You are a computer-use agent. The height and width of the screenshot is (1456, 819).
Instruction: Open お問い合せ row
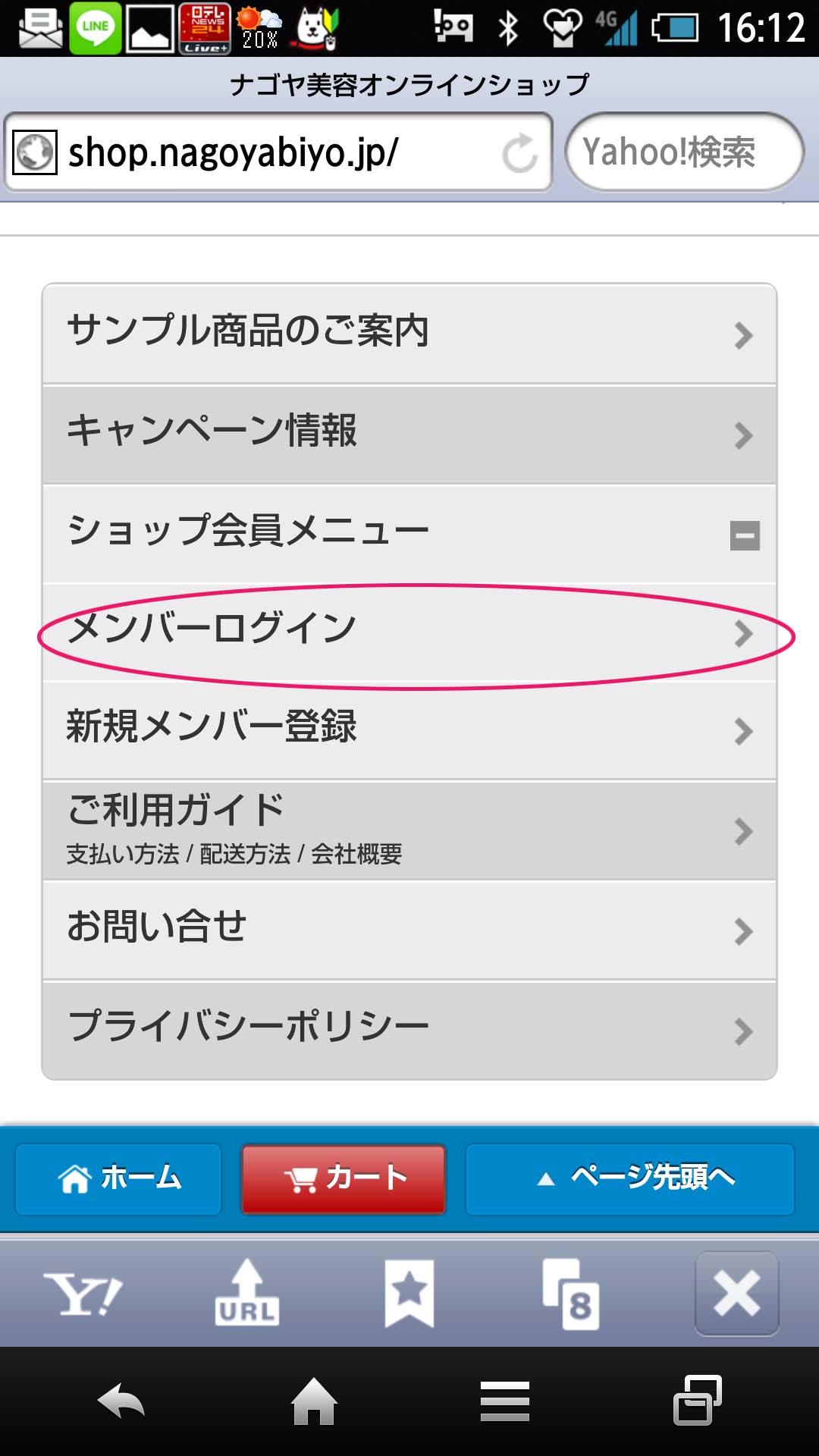coord(409,930)
